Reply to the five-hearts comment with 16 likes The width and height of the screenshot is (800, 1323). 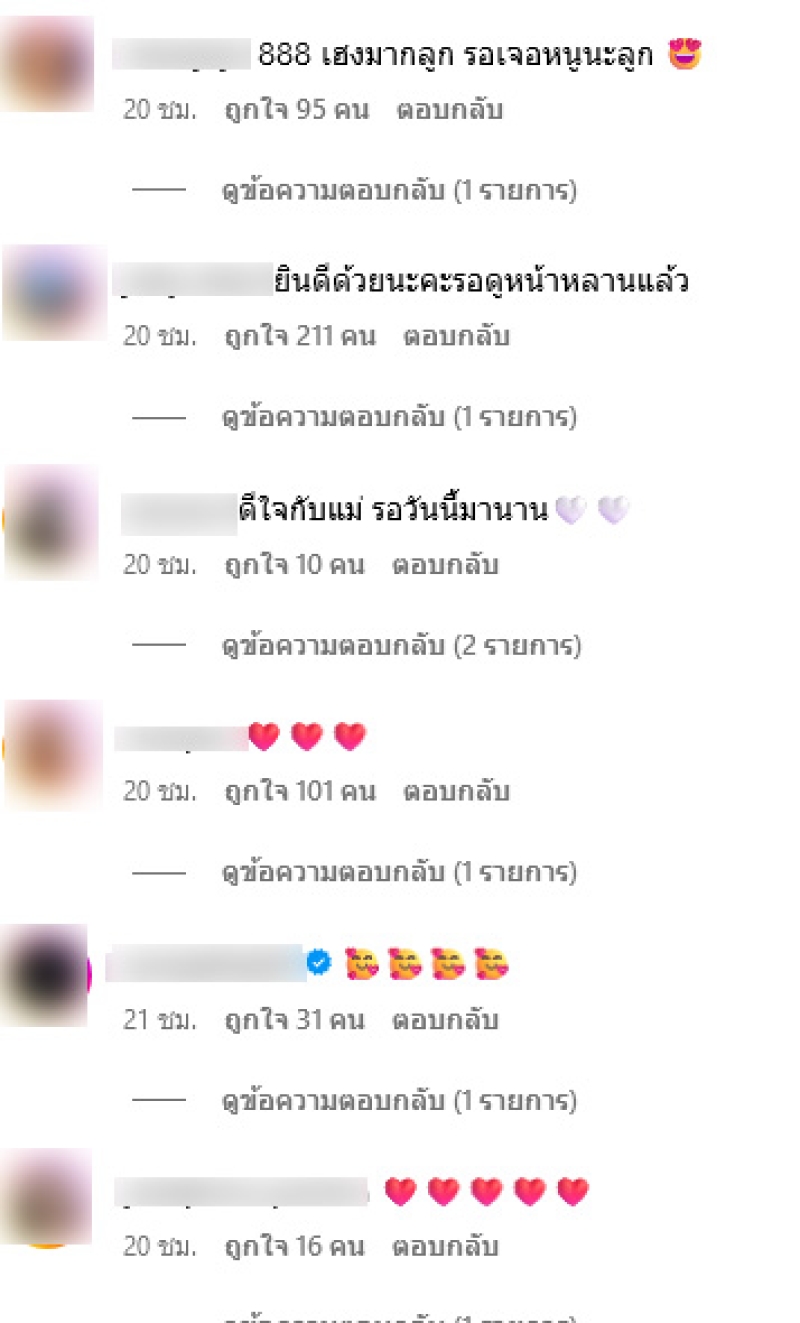(x=445, y=1247)
